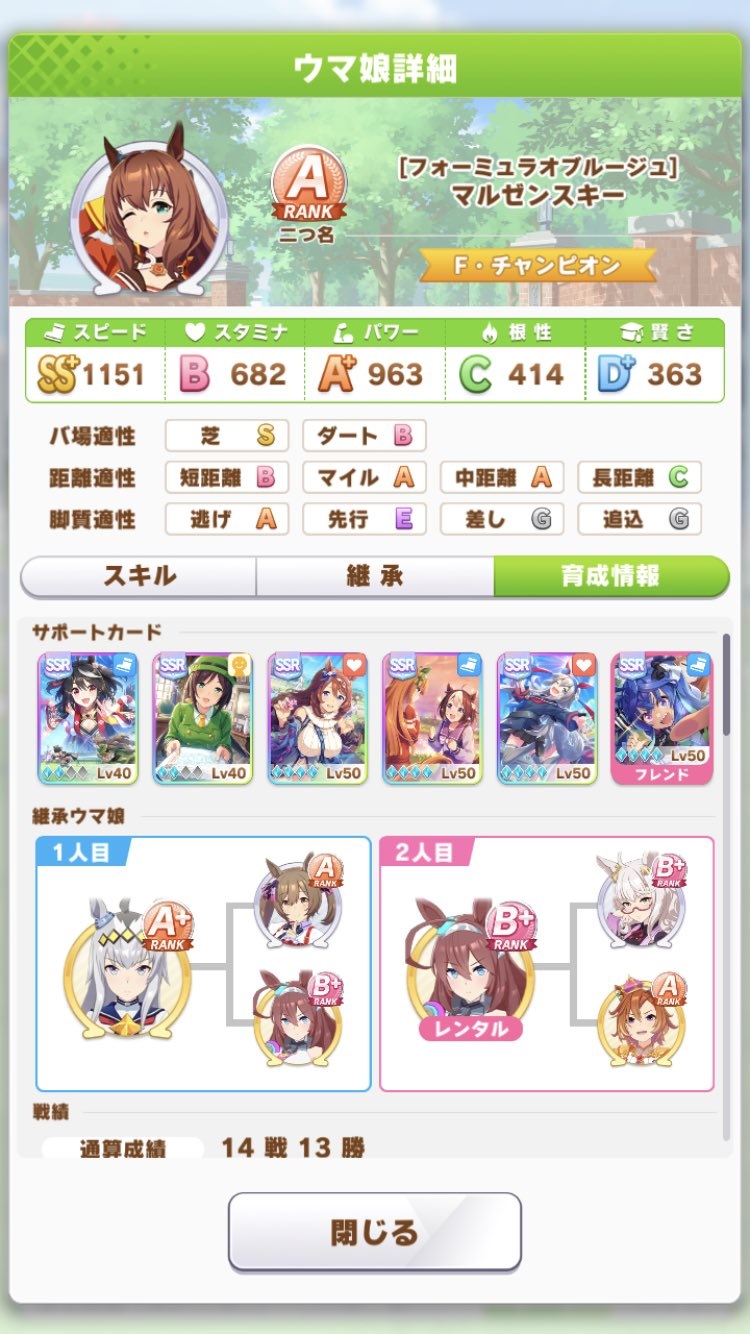
Task: Select the 育成情報 tab
Action: [x=611, y=577]
